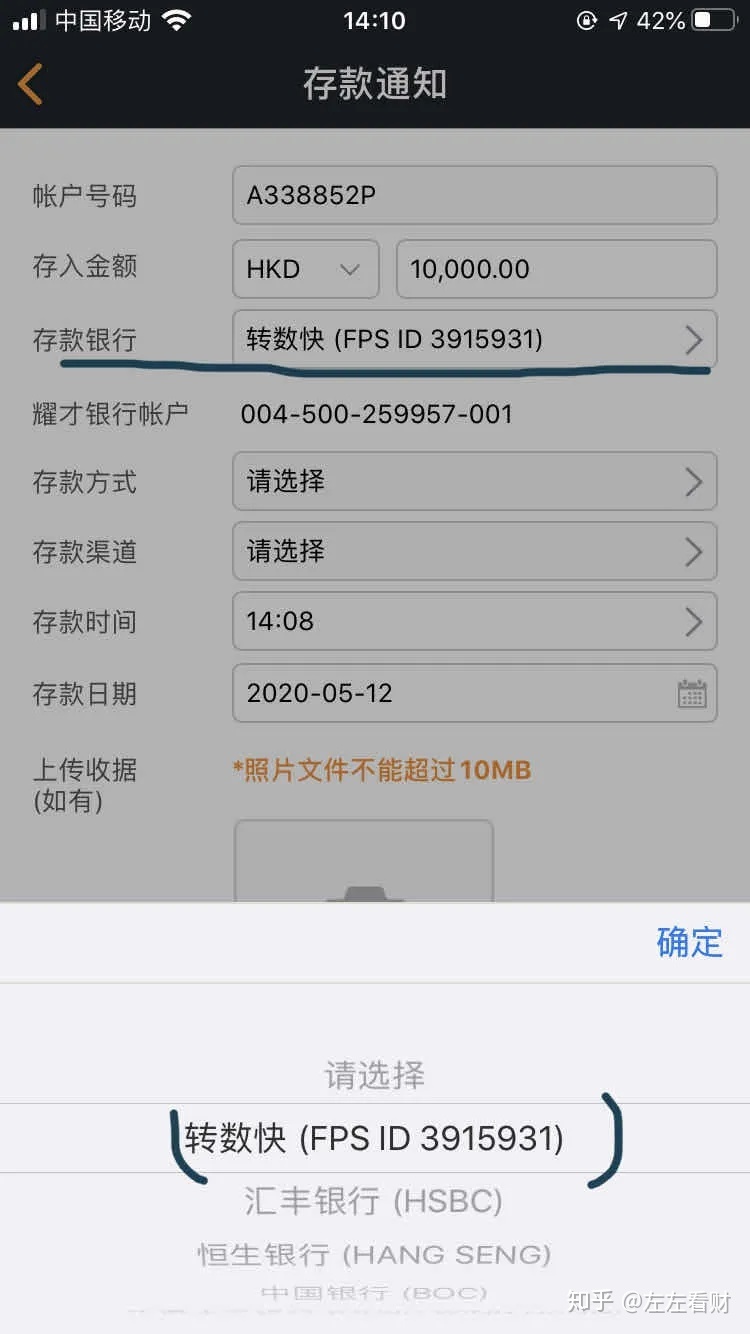Tap the 确定 confirmation button
750x1334 pixels.
click(x=689, y=942)
